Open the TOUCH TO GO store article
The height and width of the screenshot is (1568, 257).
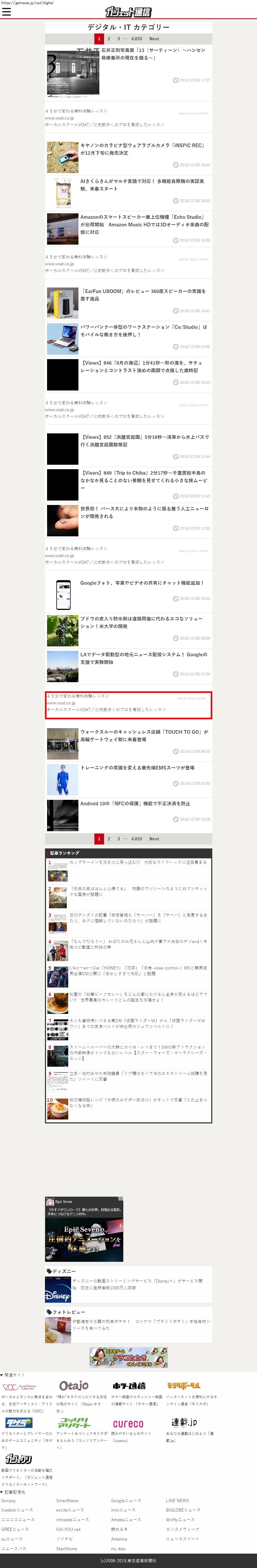144,735
